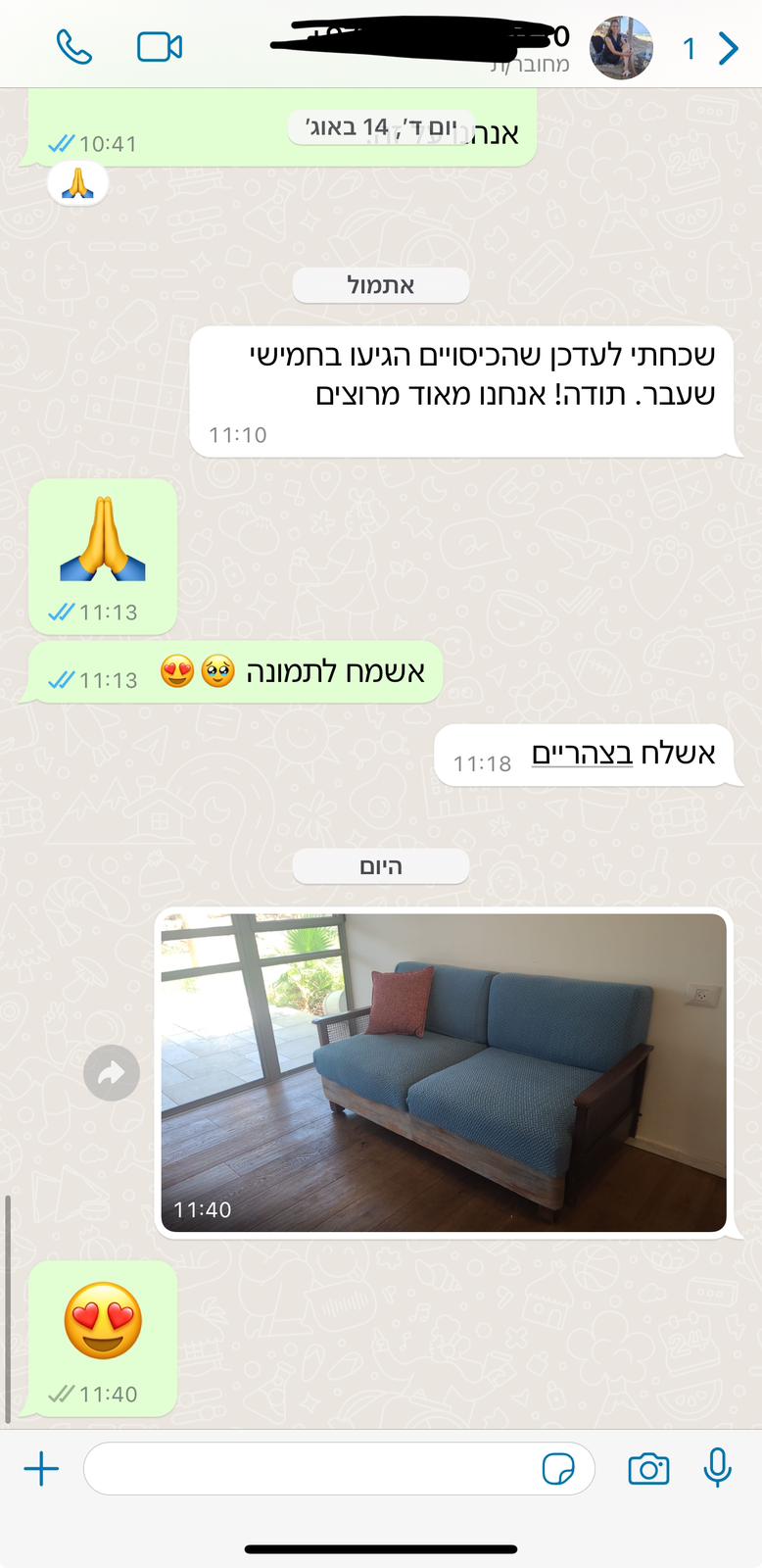Open the sofa photo sent at 11:40
762x1568 pixels.
[x=444, y=1072]
